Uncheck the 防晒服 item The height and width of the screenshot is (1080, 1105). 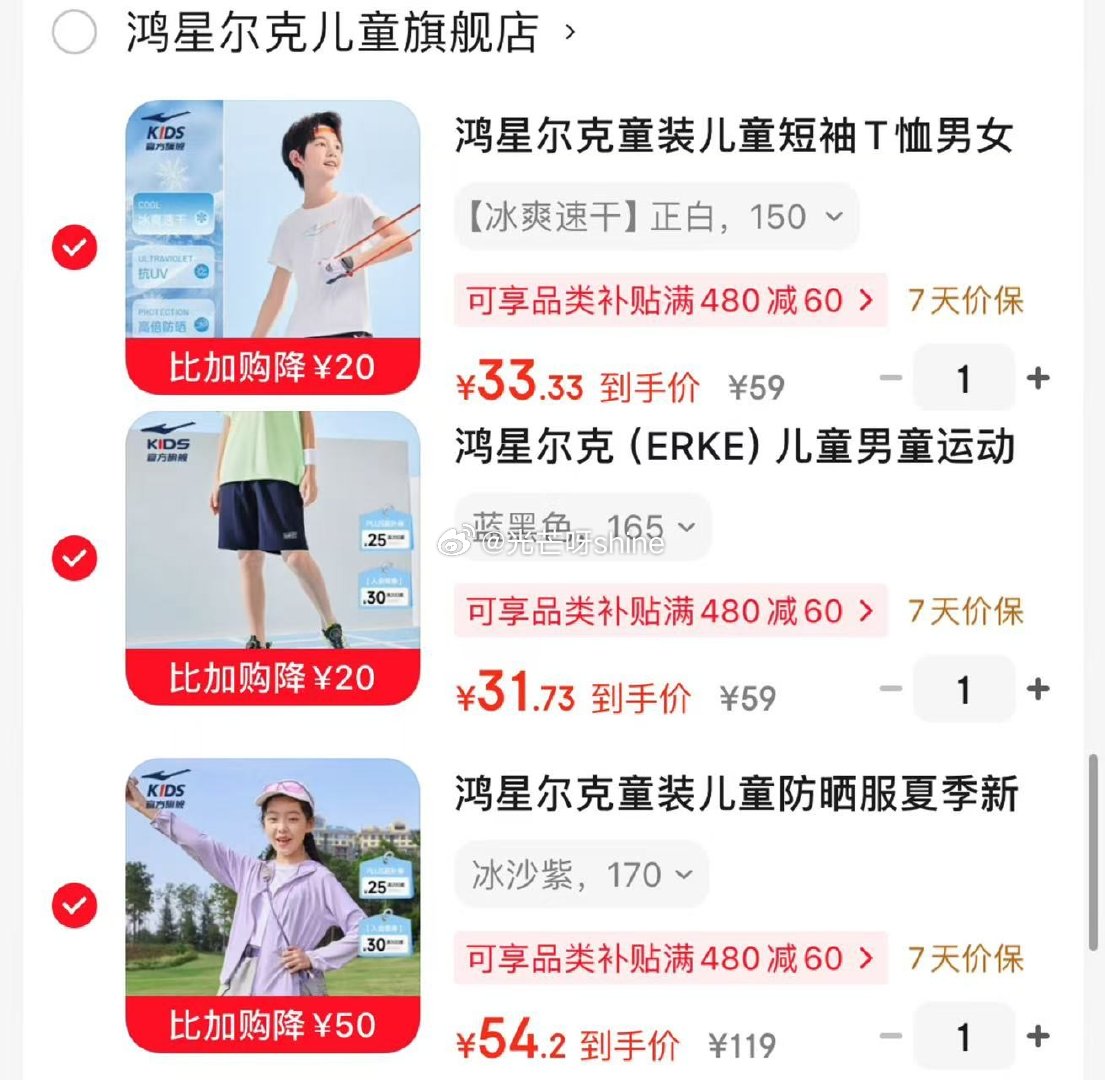coord(74,906)
